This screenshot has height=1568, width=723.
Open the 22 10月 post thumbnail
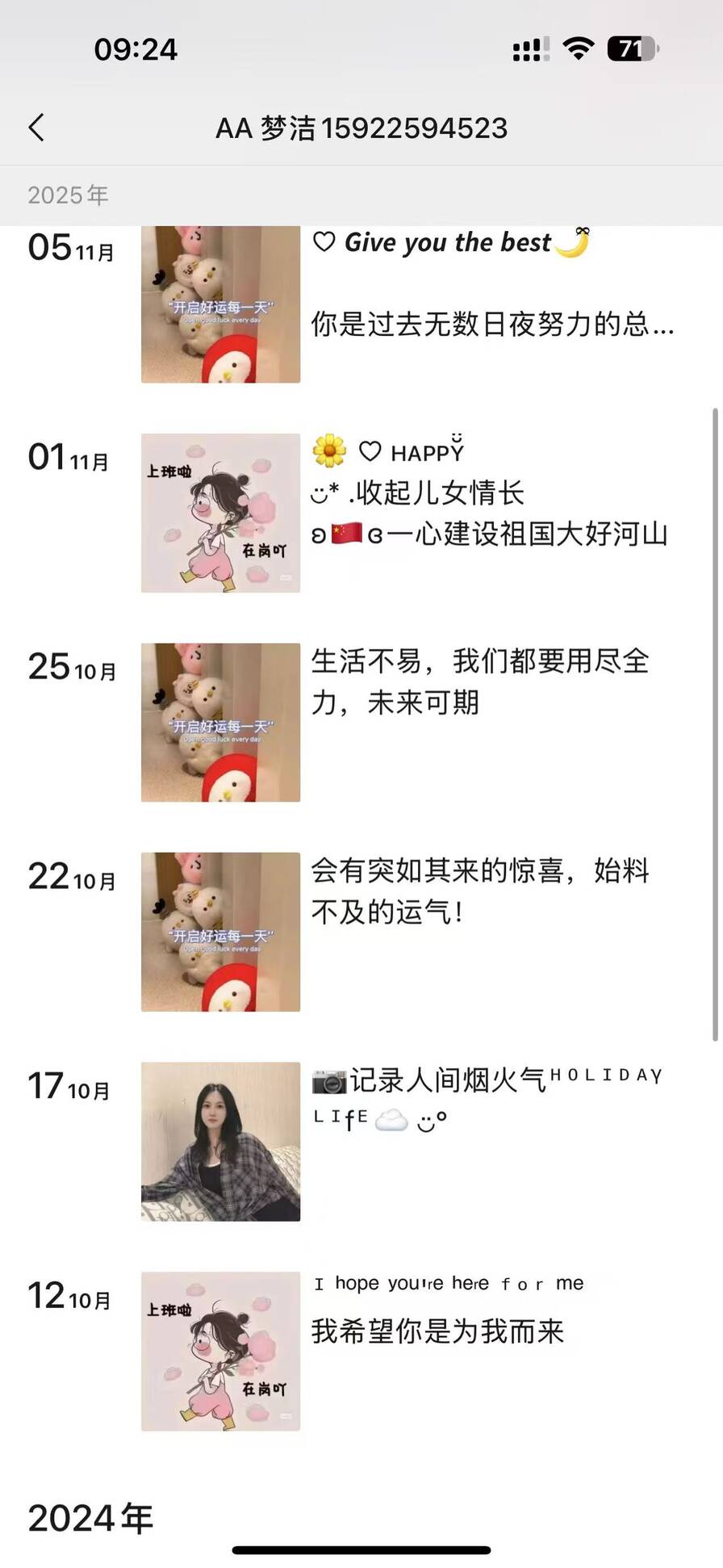point(220,932)
